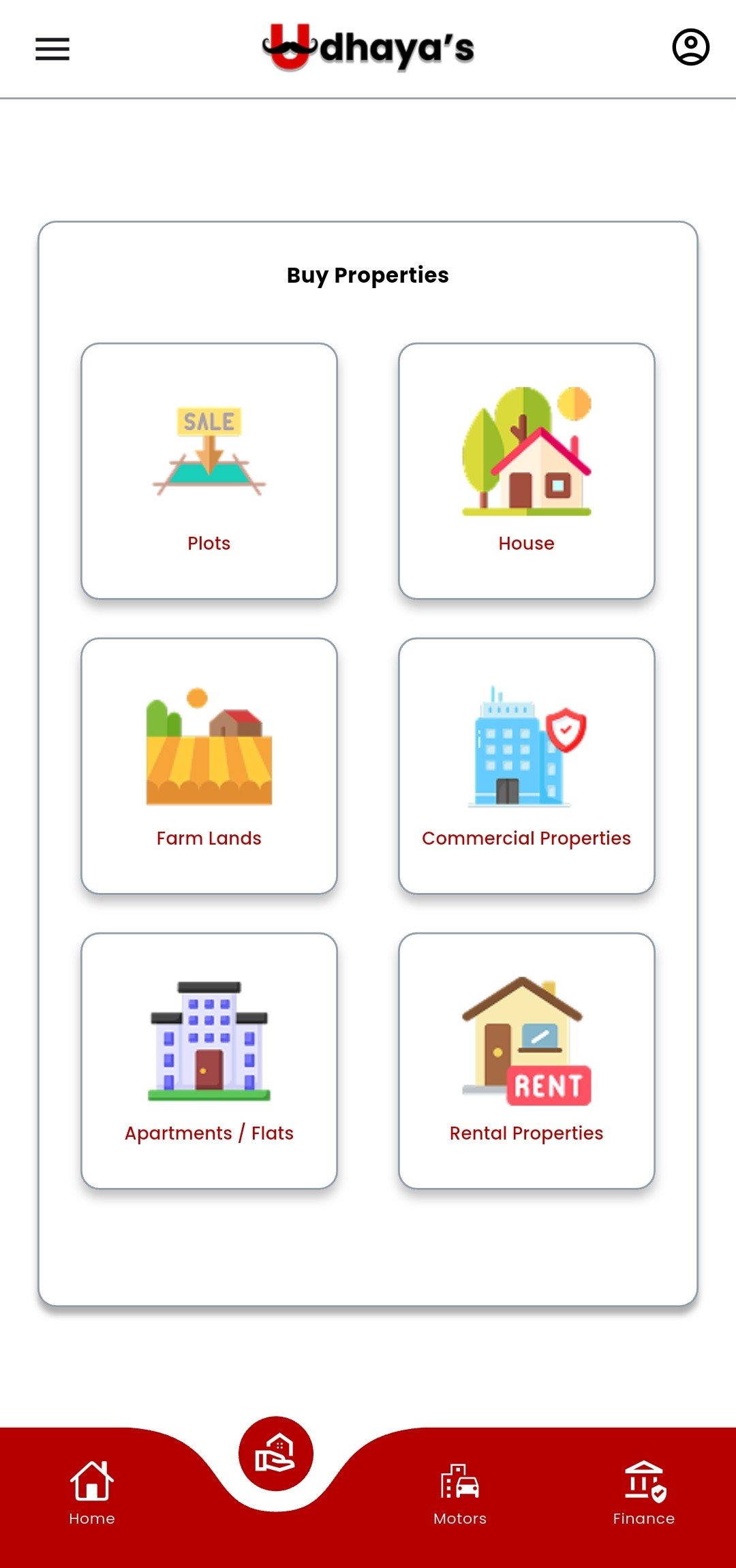Screen dimensions: 736x1568
Task: Select the House category card
Action: click(526, 471)
